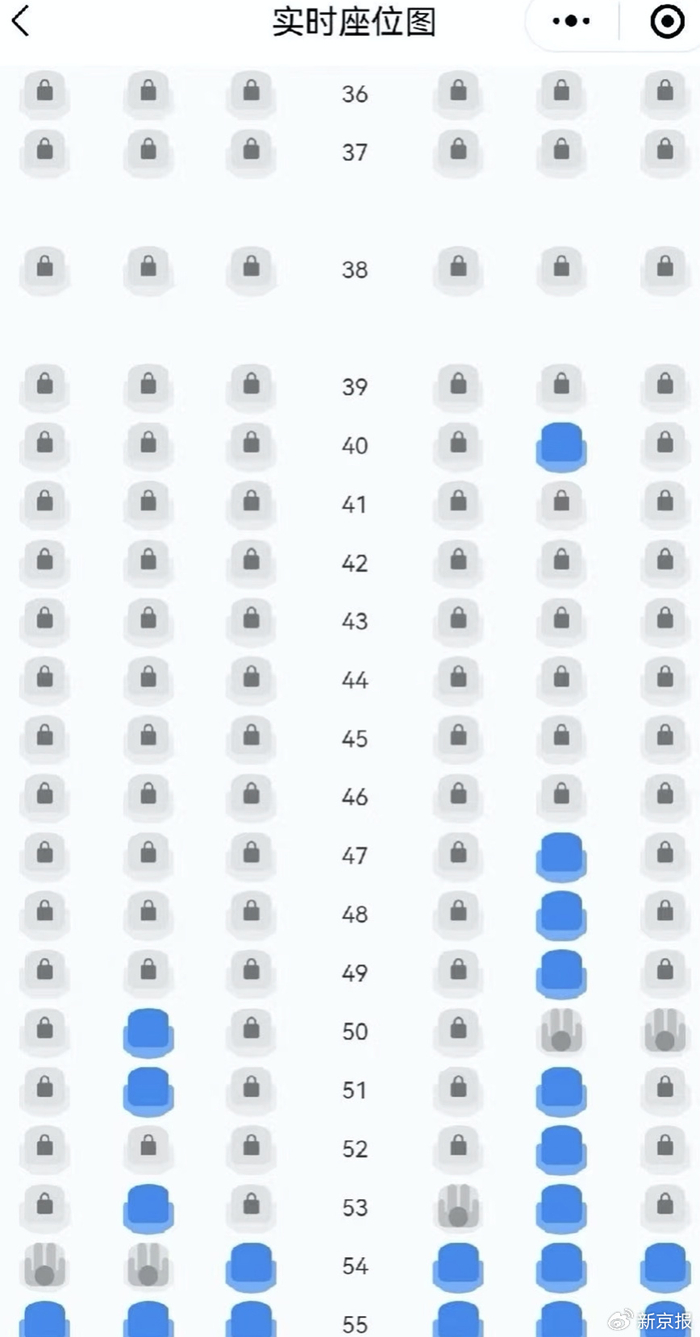The image size is (700, 1337).
Task: Close the mini program with the circle button
Action: click(667, 21)
